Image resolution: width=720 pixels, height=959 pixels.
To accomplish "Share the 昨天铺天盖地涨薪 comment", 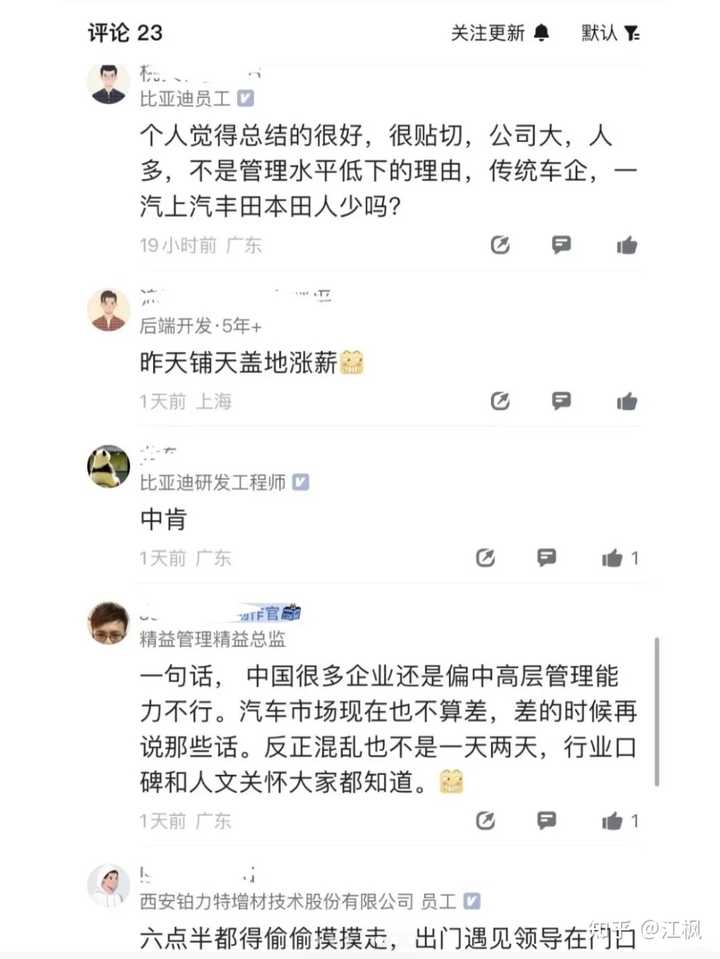I will 500,401.
